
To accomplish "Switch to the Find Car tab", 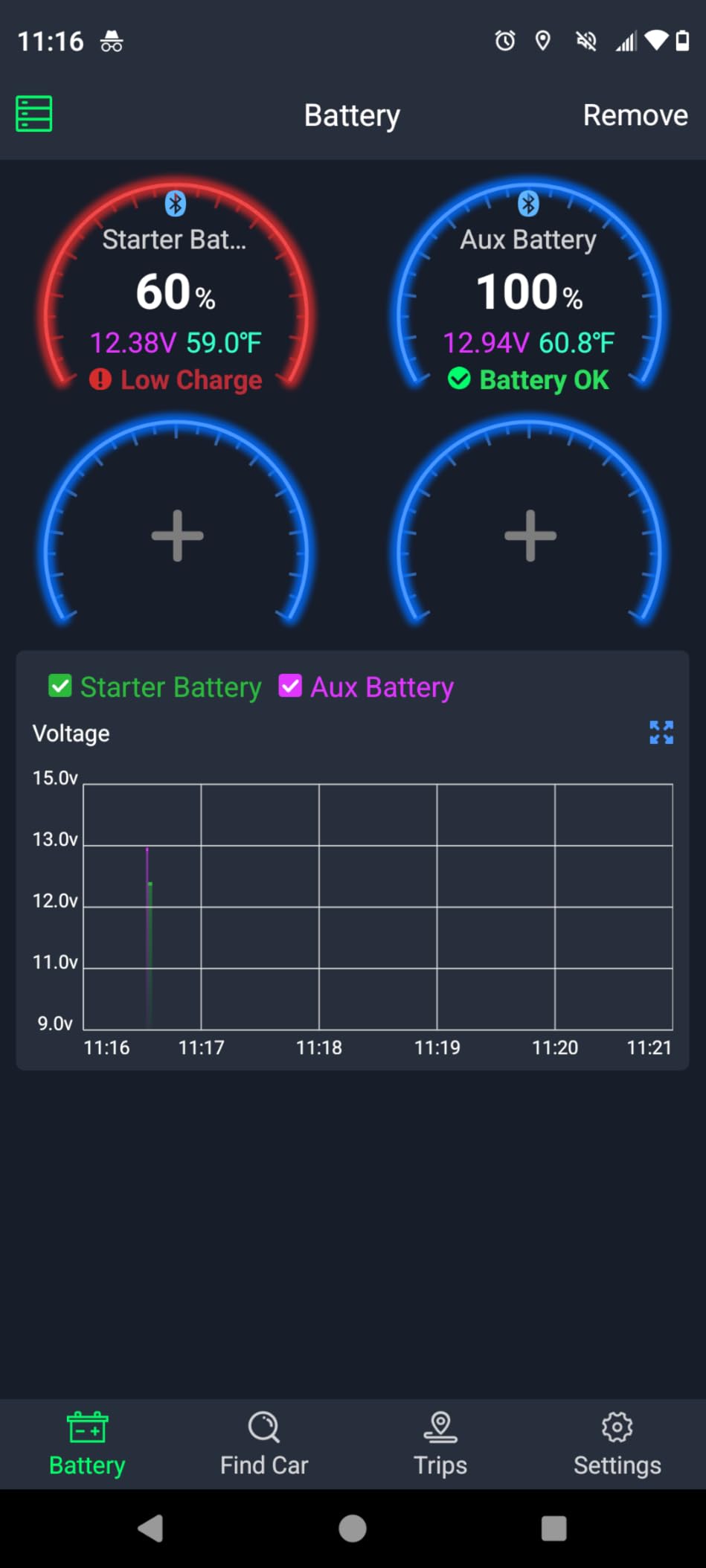I will [264, 1444].
